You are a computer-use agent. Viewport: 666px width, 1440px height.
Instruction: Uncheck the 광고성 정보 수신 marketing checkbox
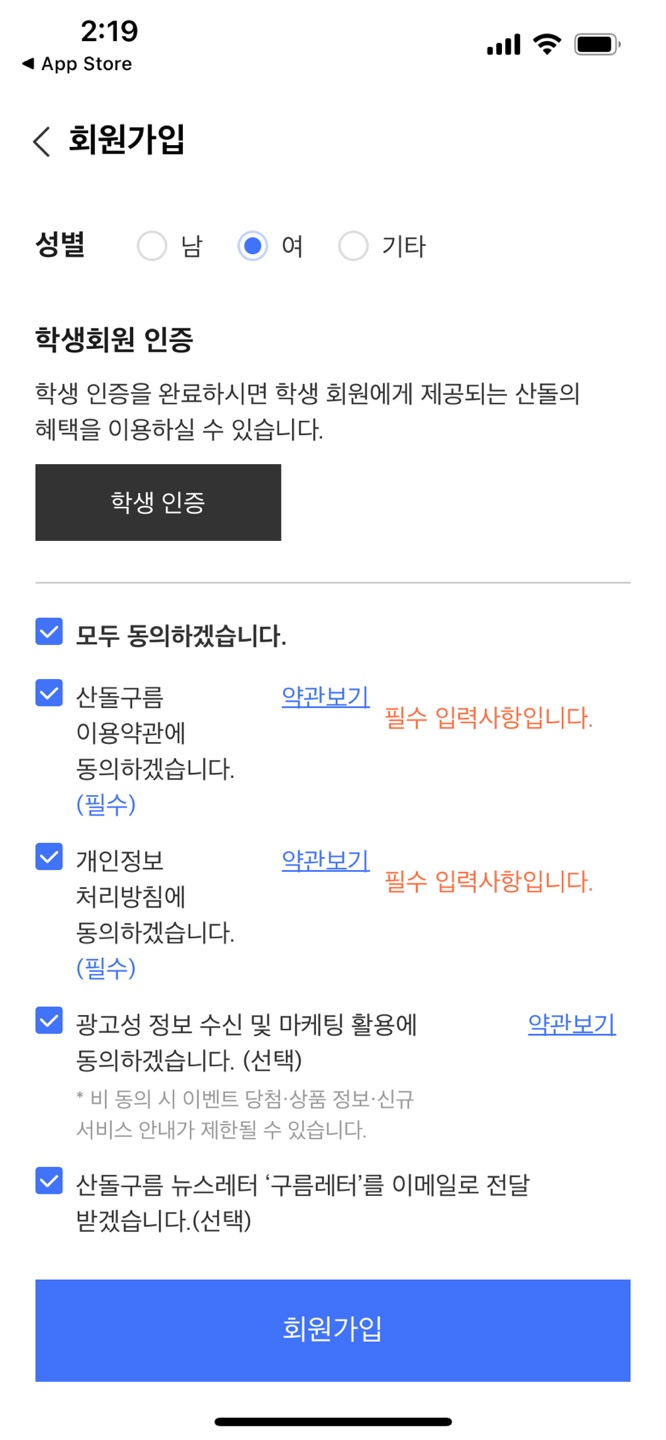tap(49, 1020)
